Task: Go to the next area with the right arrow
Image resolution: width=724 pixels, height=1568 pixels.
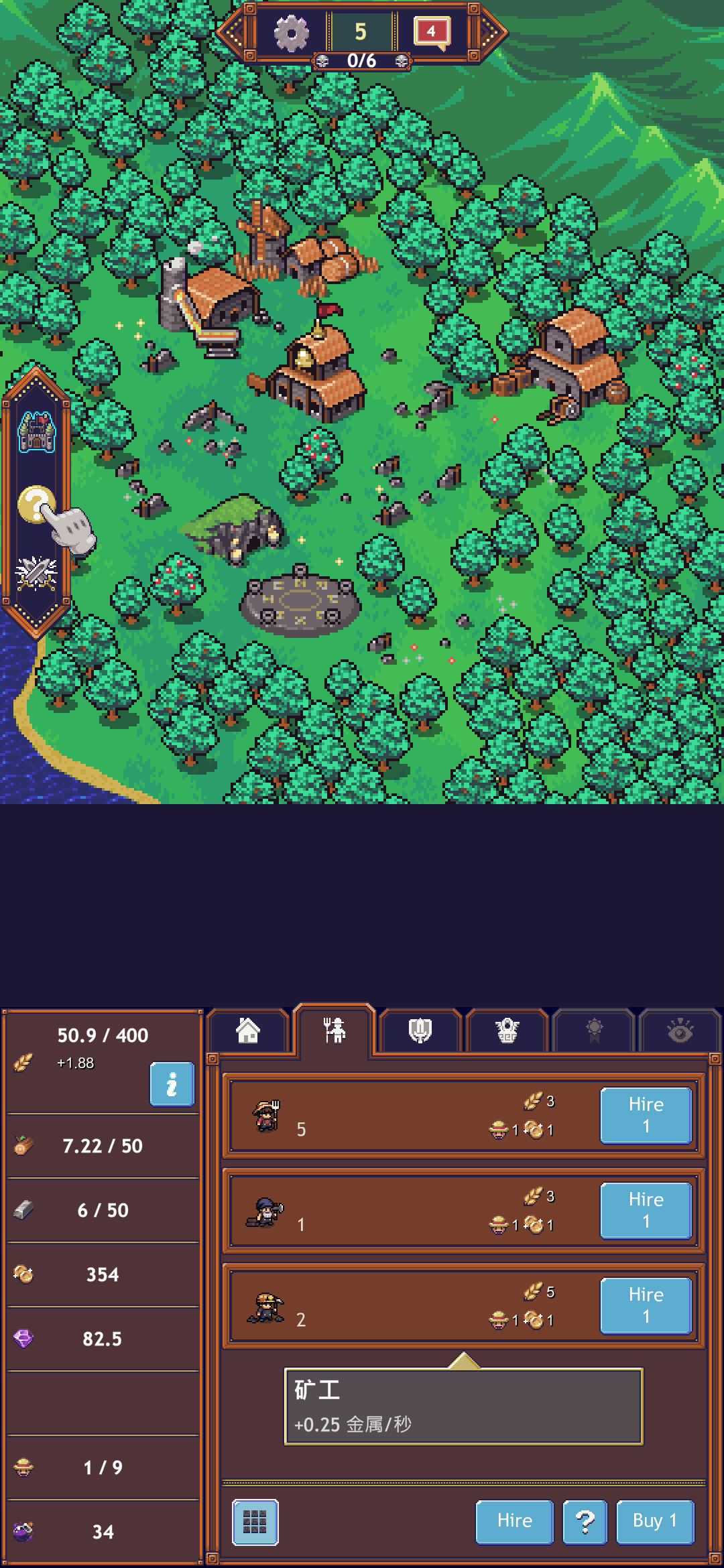Action: coord(491,31)
